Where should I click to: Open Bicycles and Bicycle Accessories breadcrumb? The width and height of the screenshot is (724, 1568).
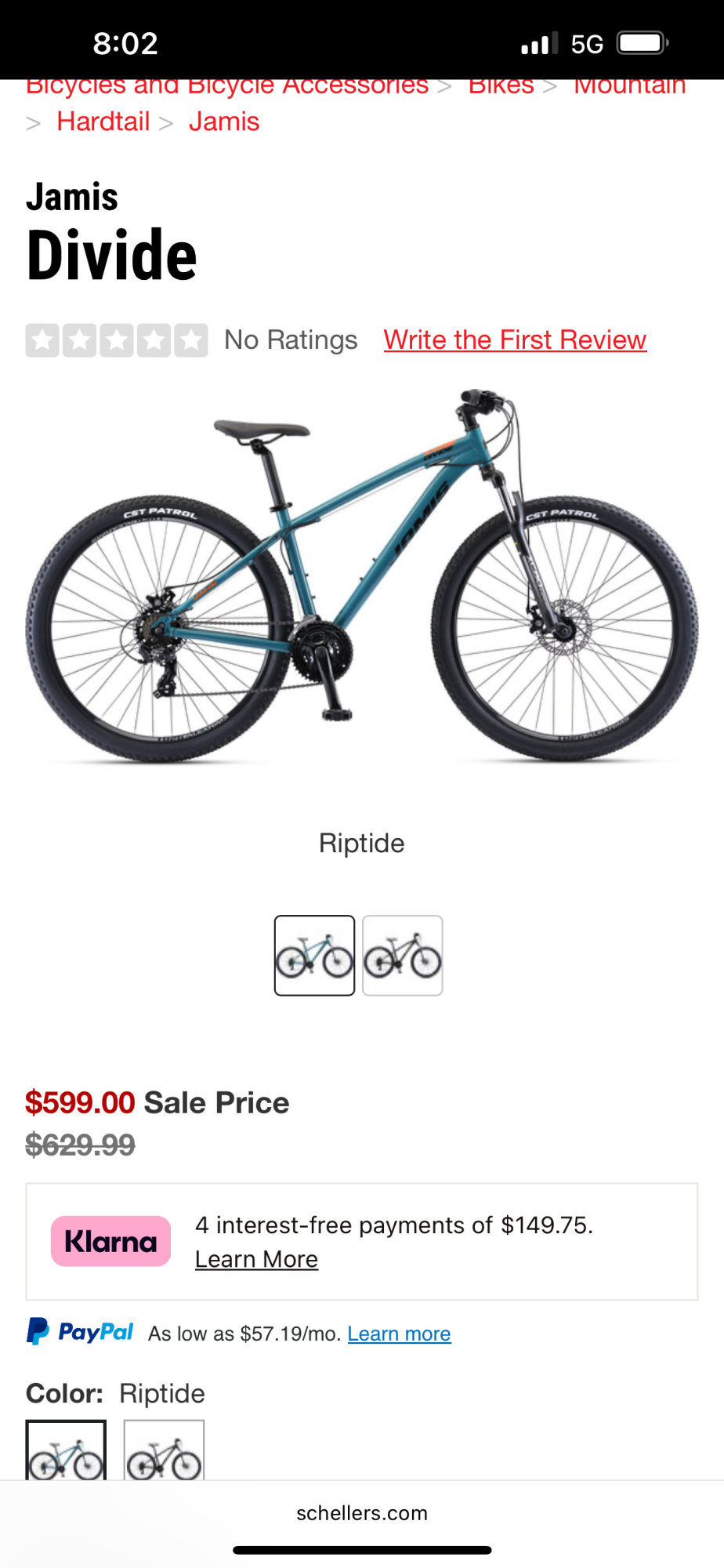(x=227, y=86)
